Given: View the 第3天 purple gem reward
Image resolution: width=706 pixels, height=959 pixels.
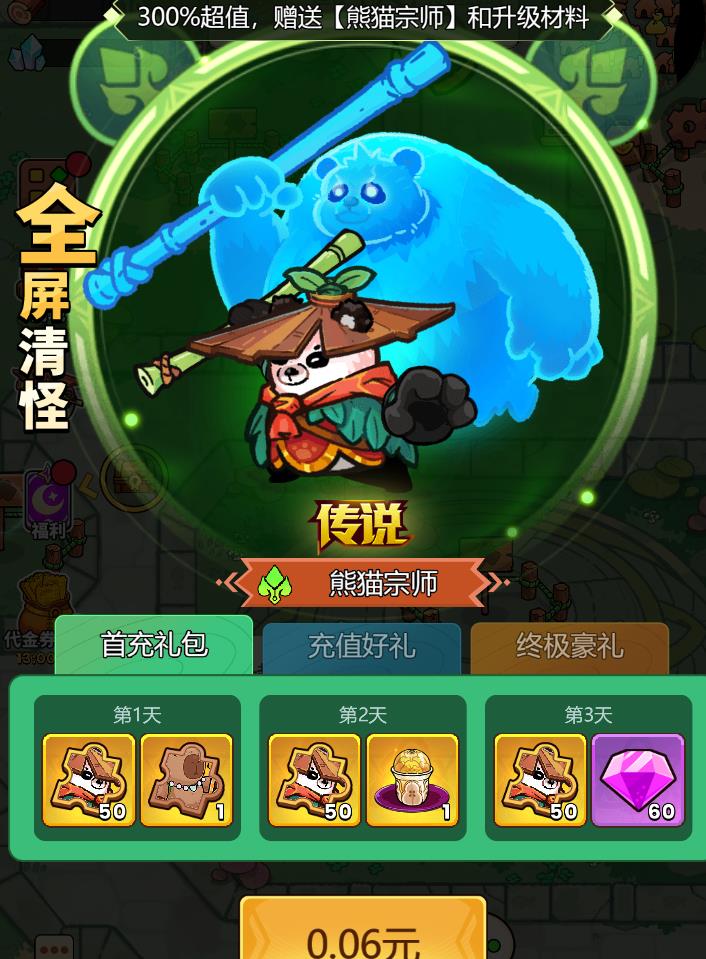Looking at the screenshot, I should [x=638, y=780].
